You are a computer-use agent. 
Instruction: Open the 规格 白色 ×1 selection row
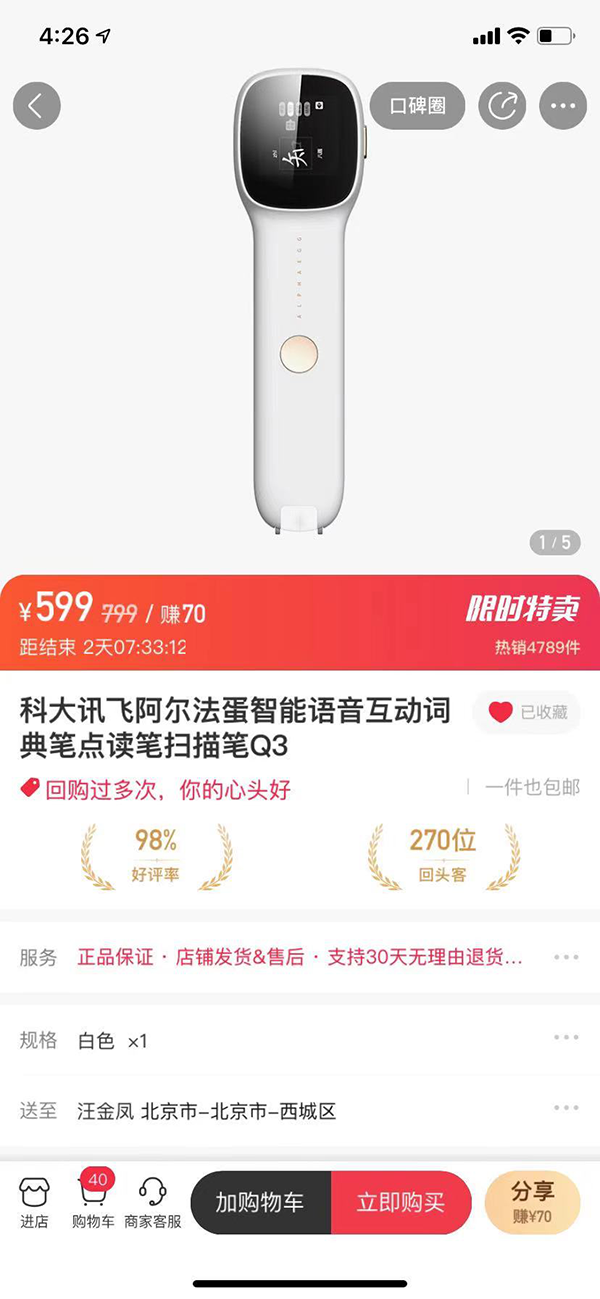300,1040
